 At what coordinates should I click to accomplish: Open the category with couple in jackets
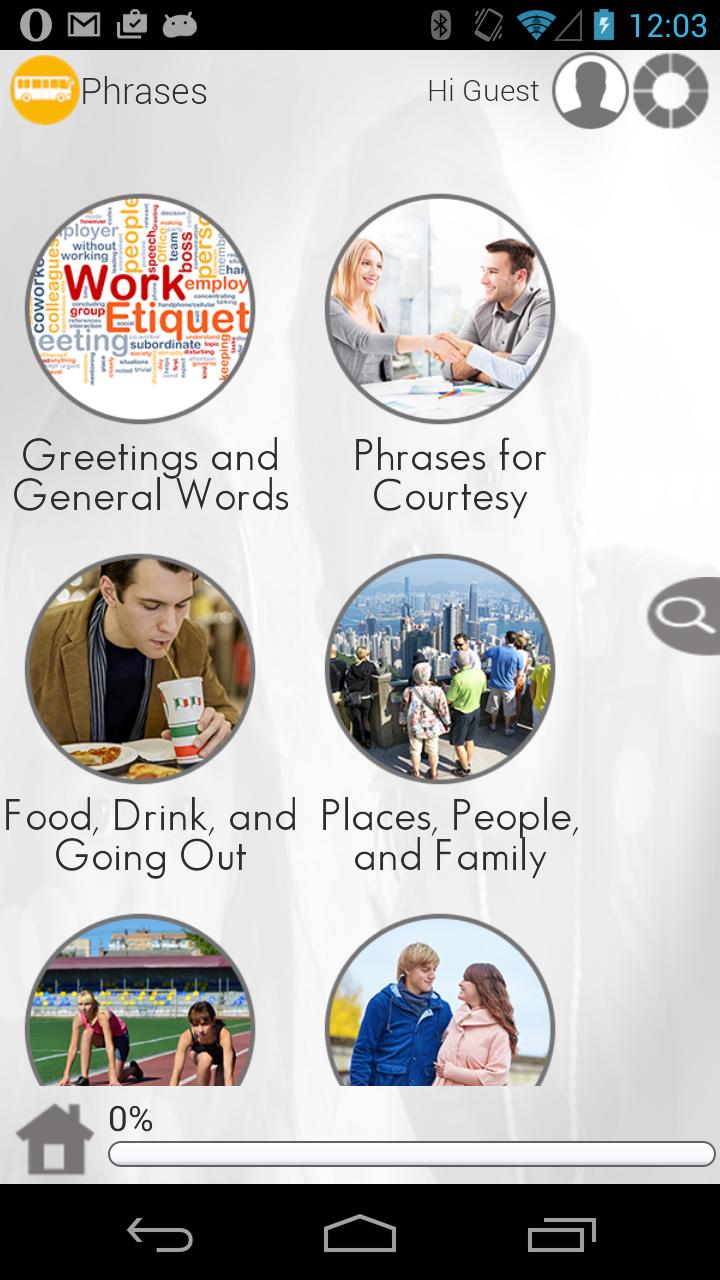click(440, 1010)
